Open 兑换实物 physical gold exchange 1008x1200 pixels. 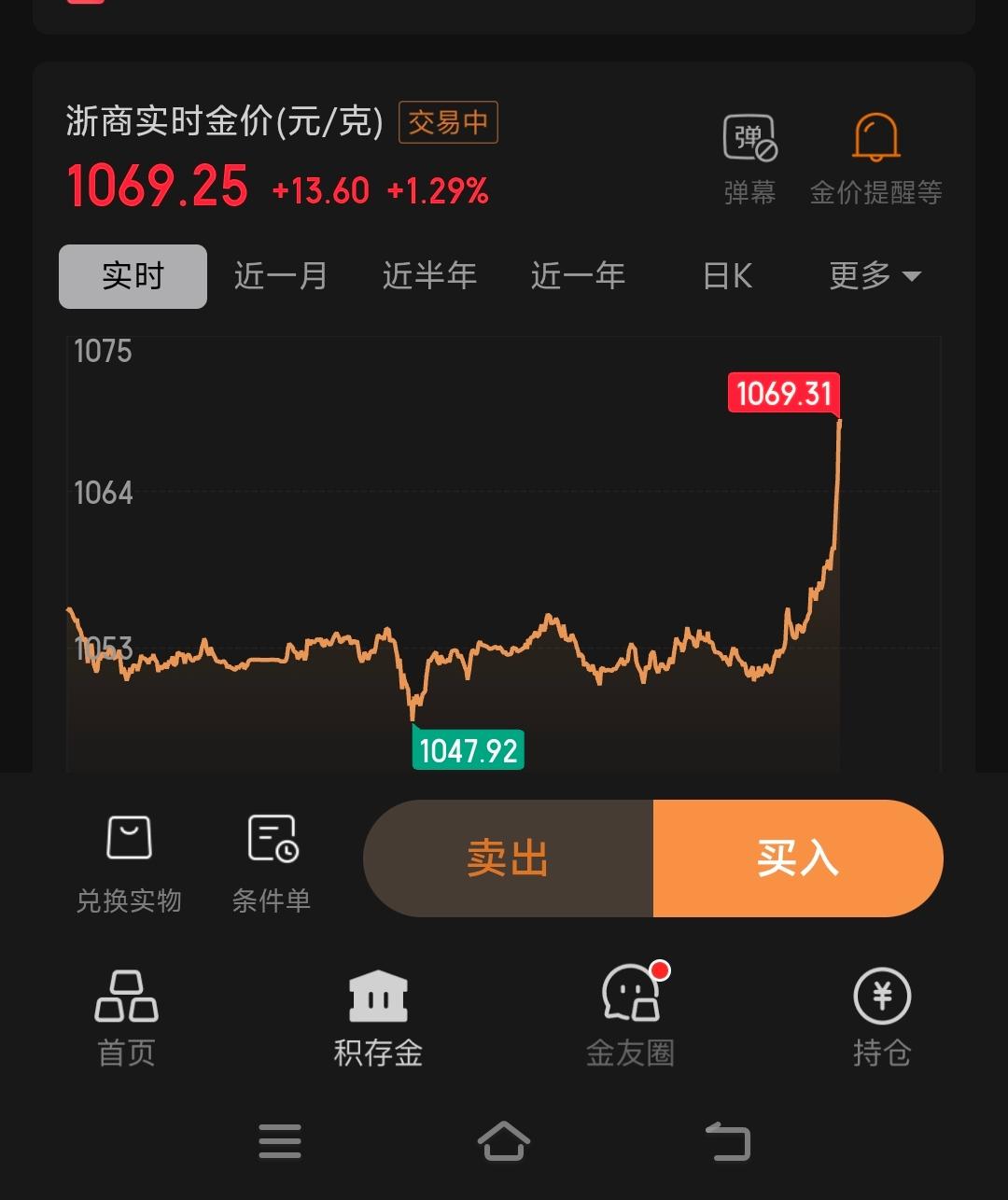129,862
